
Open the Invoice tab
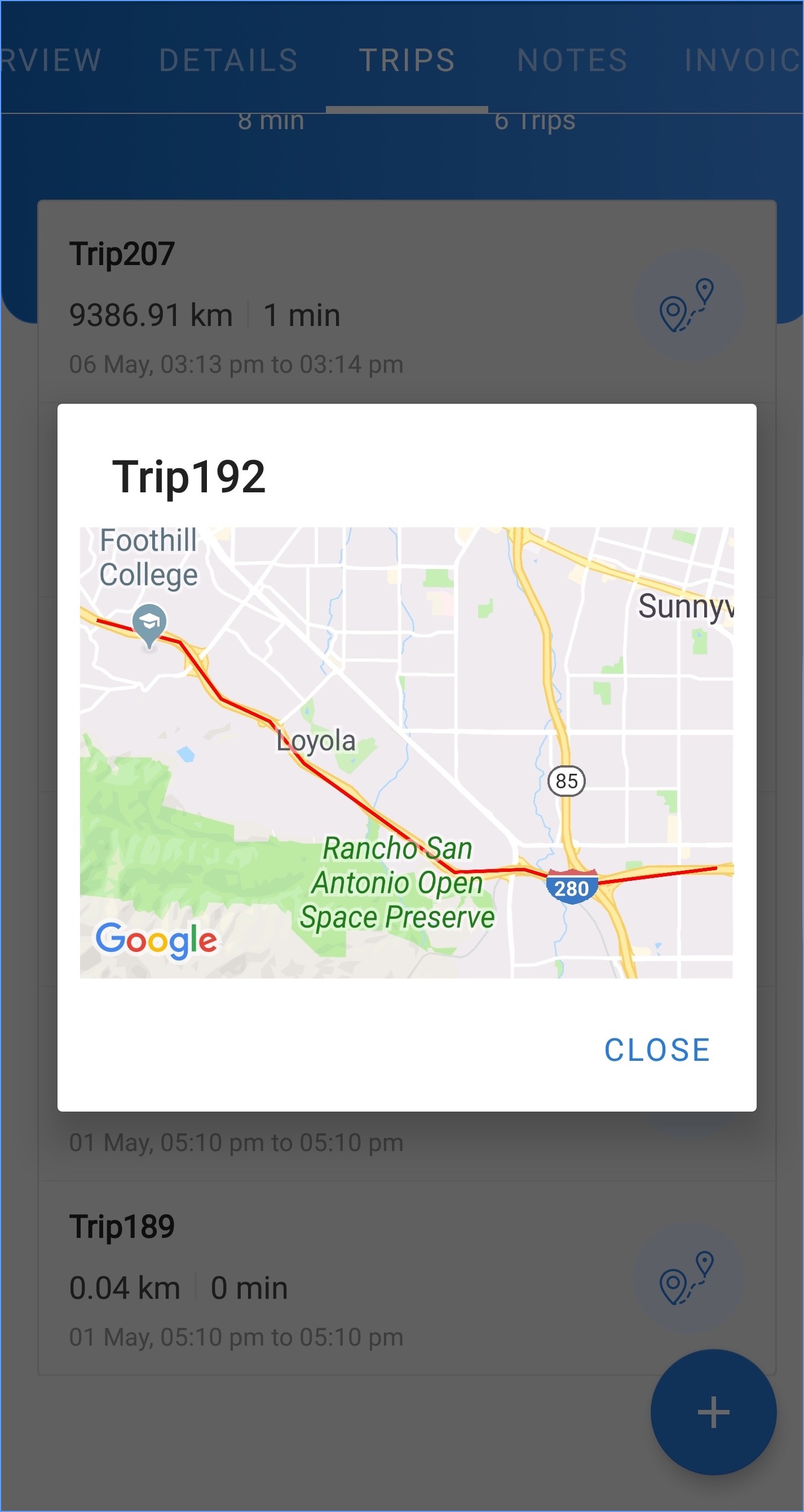point(743,60)
